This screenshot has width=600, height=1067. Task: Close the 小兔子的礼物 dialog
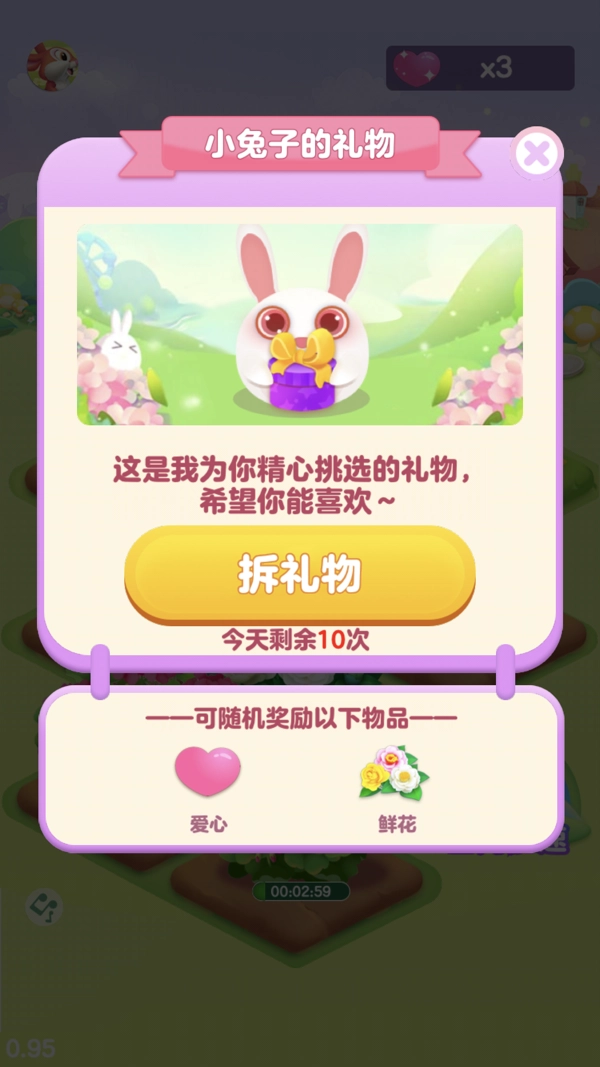click(x=537, y=154)
